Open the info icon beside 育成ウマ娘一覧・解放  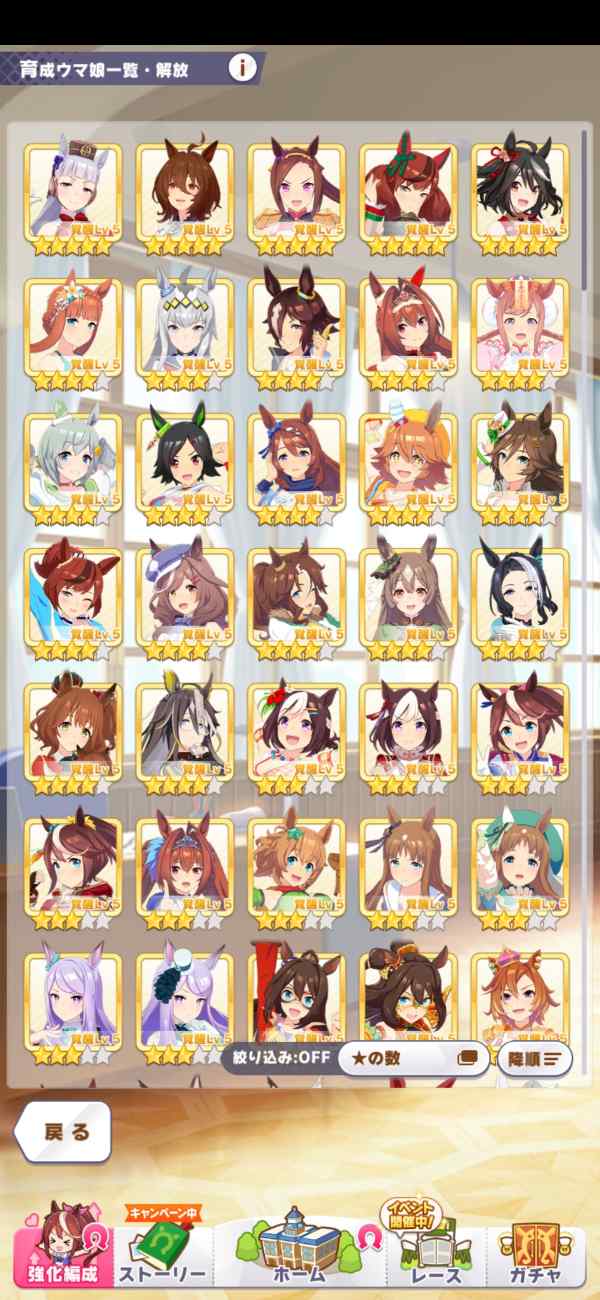(242, 68)
